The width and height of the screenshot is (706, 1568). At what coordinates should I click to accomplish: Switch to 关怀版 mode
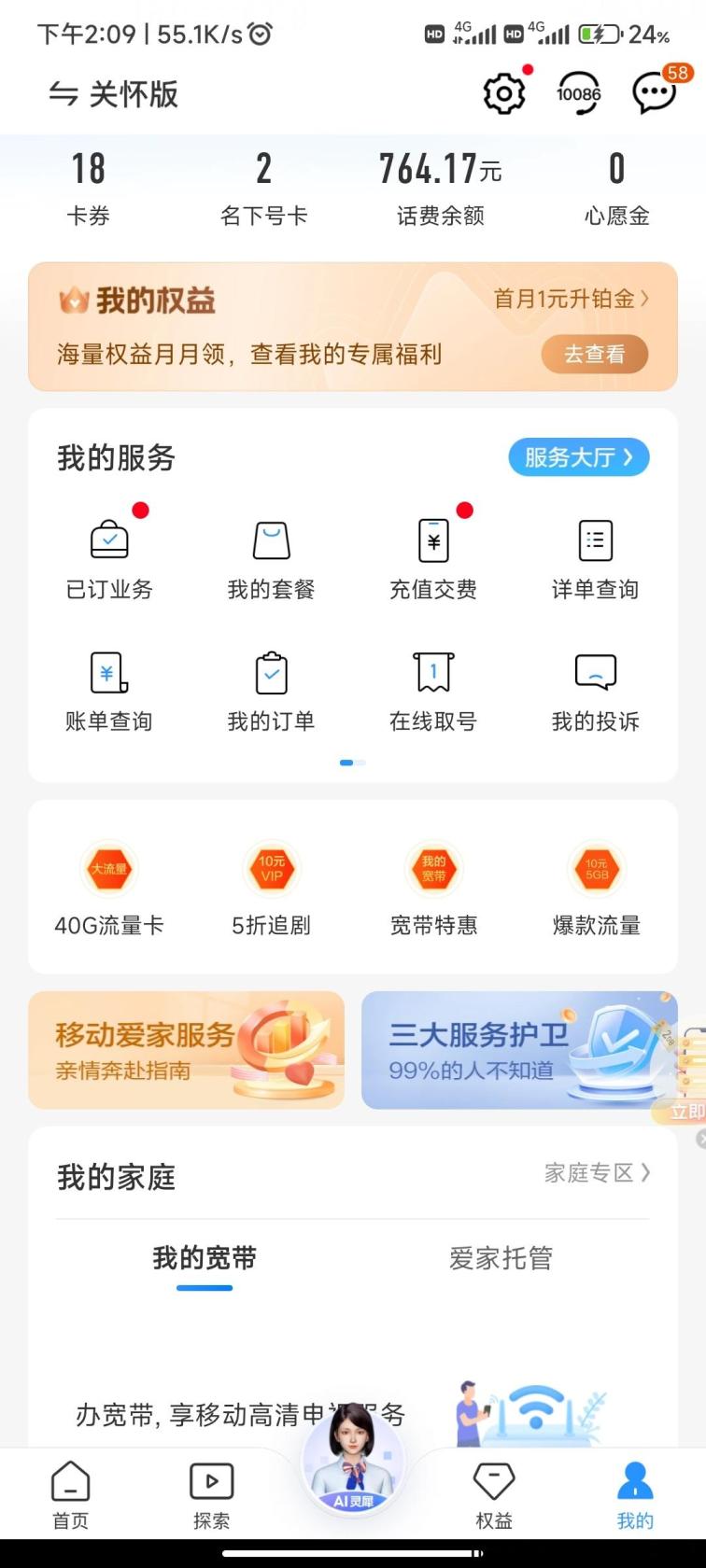coord(113,93)
